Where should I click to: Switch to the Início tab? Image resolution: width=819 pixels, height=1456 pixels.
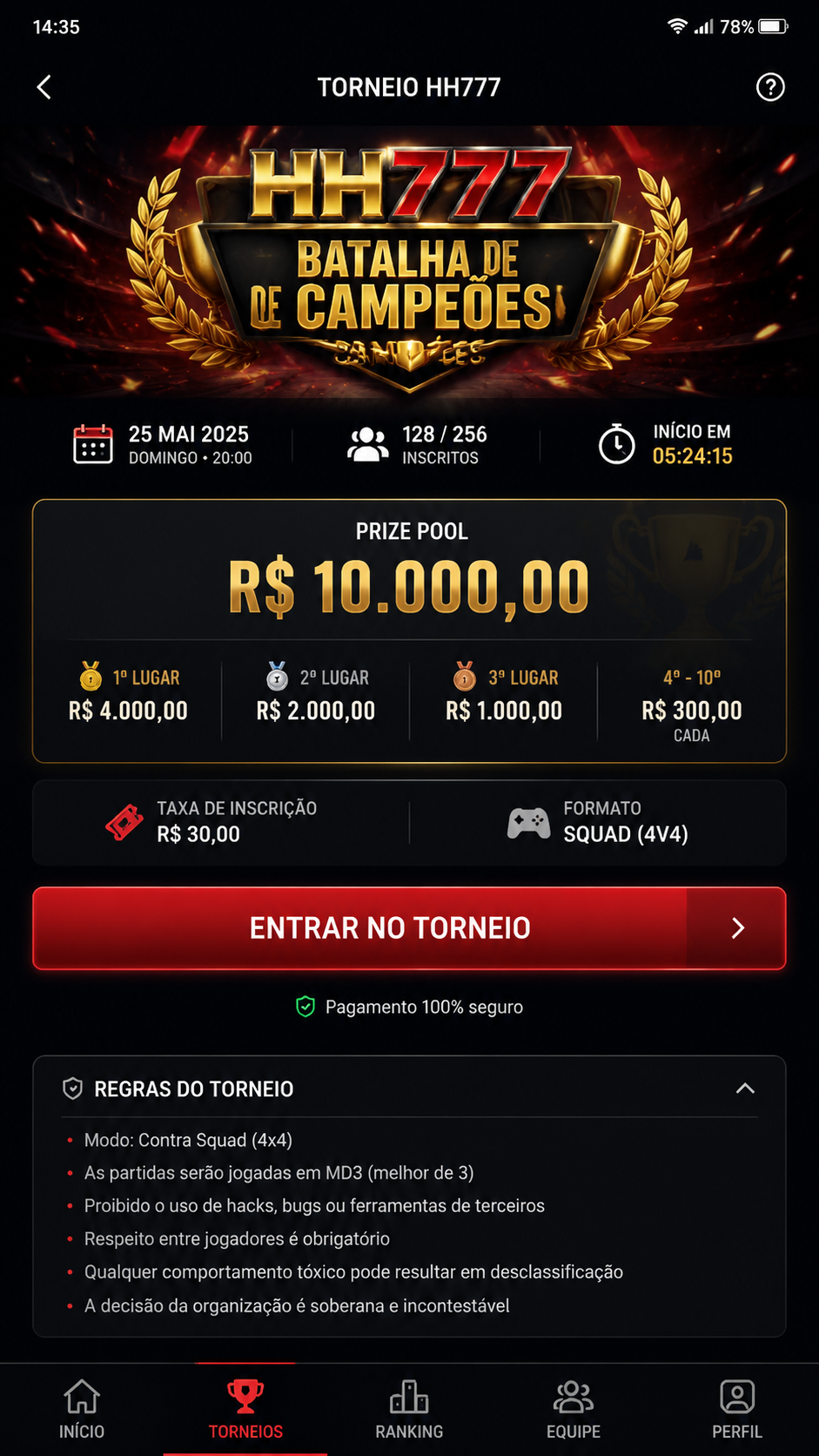click(82, 1409)
